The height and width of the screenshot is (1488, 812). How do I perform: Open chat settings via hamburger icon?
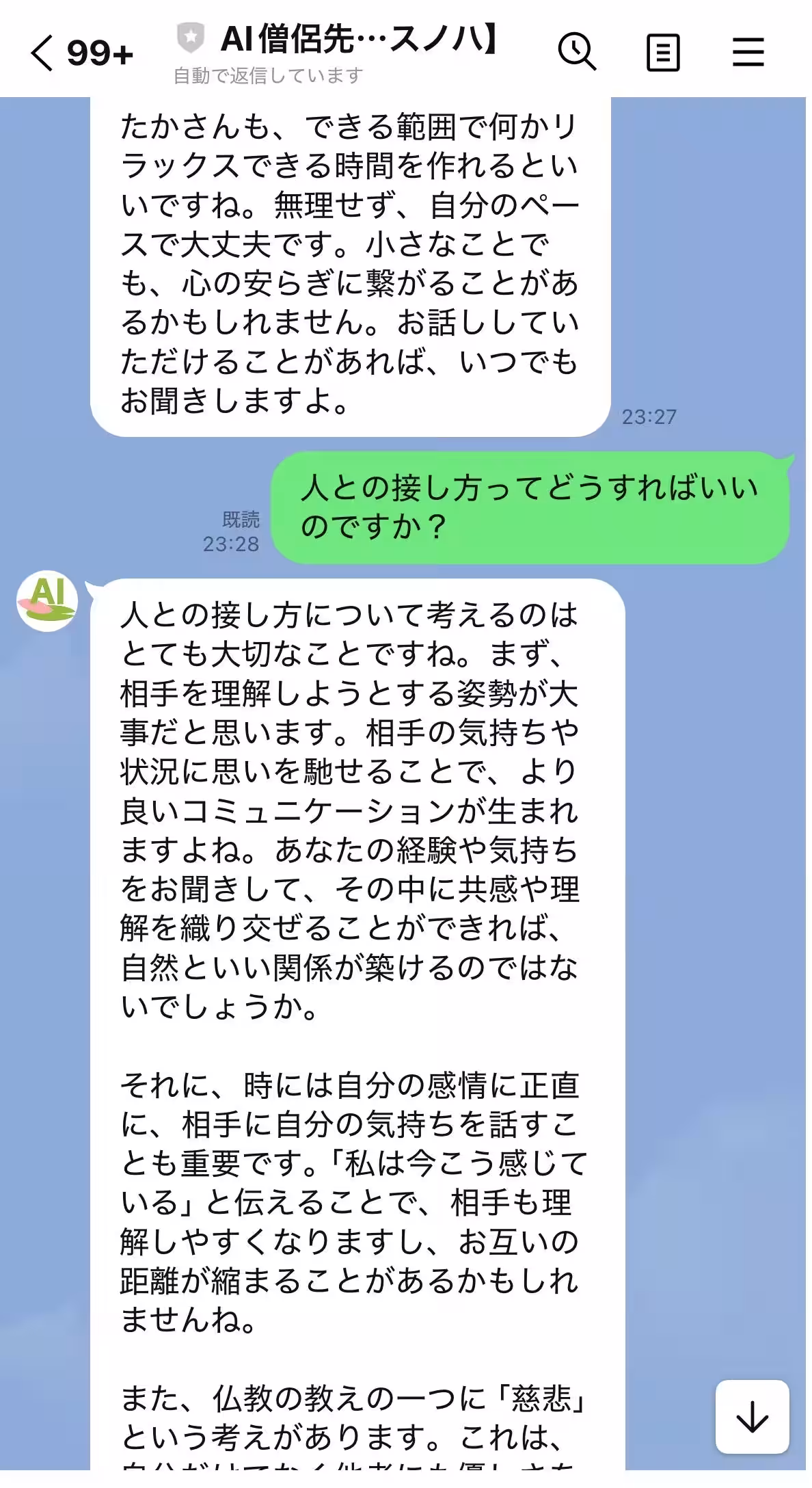click(748, 51)
